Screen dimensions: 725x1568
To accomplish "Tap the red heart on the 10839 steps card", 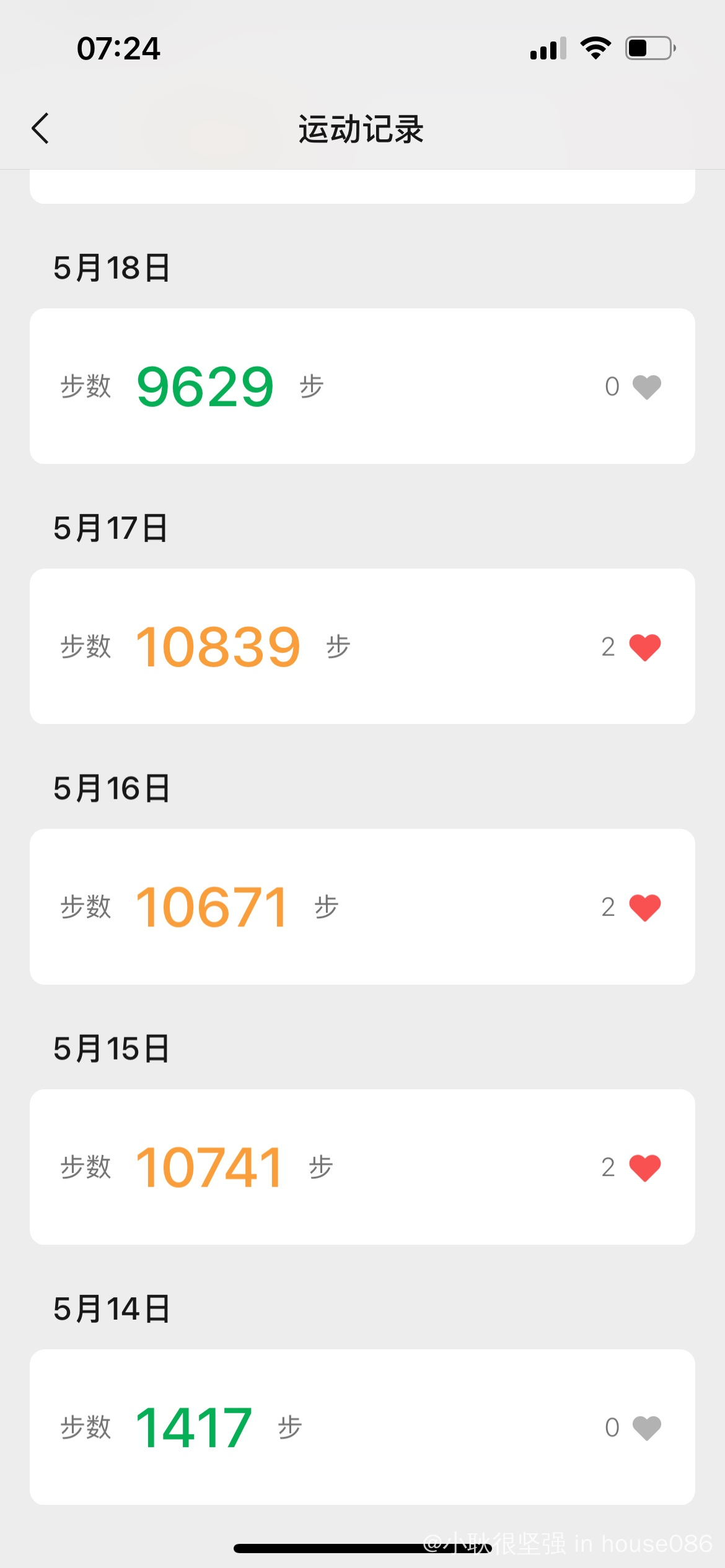I will 645,647.
